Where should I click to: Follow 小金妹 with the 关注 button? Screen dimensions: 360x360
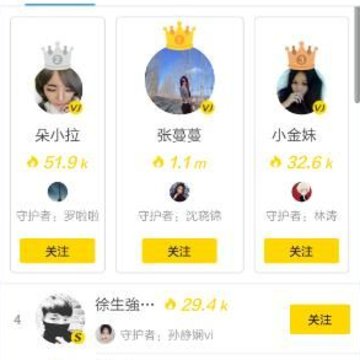[302, 251]
